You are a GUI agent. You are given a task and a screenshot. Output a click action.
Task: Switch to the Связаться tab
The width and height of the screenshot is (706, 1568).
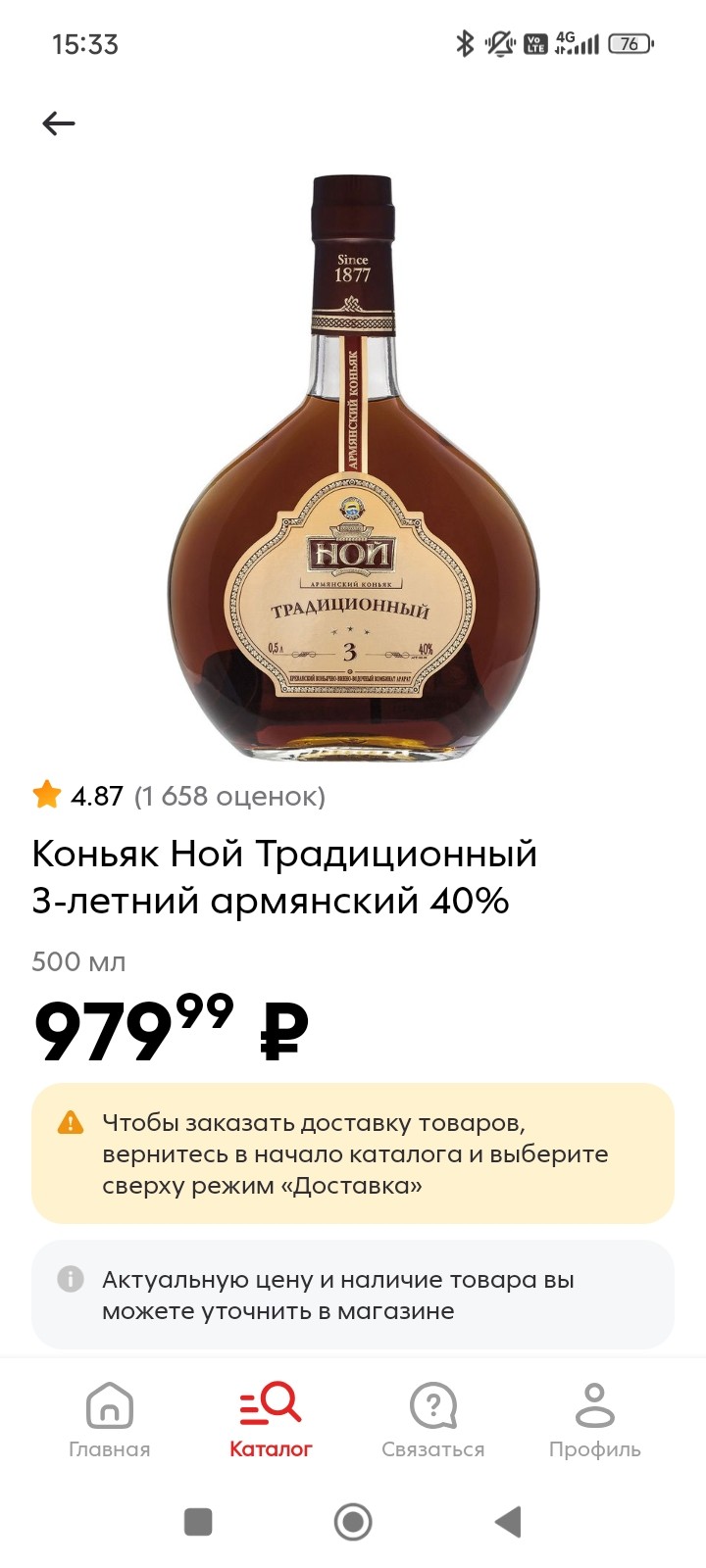433,1421
